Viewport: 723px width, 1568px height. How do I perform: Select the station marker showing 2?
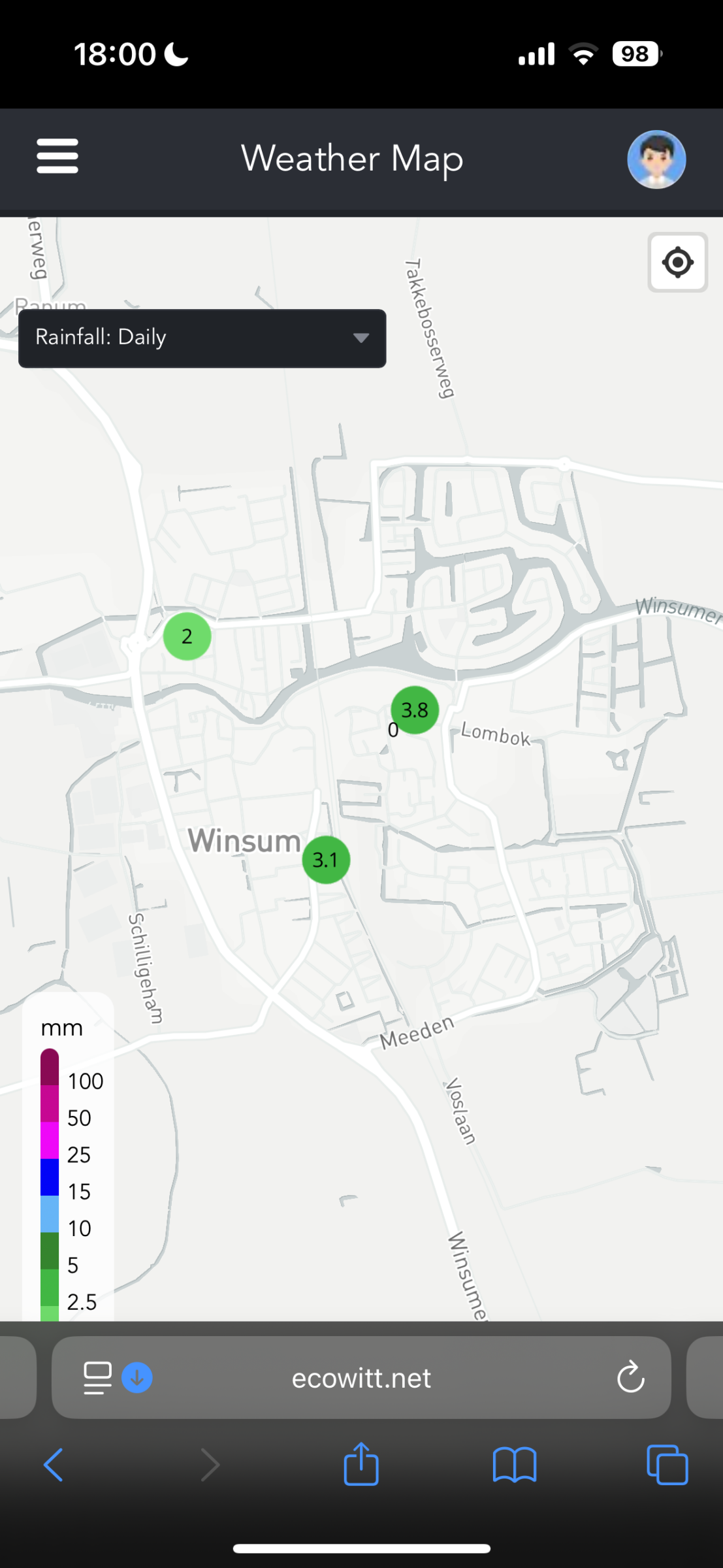(x=187, y=636)
